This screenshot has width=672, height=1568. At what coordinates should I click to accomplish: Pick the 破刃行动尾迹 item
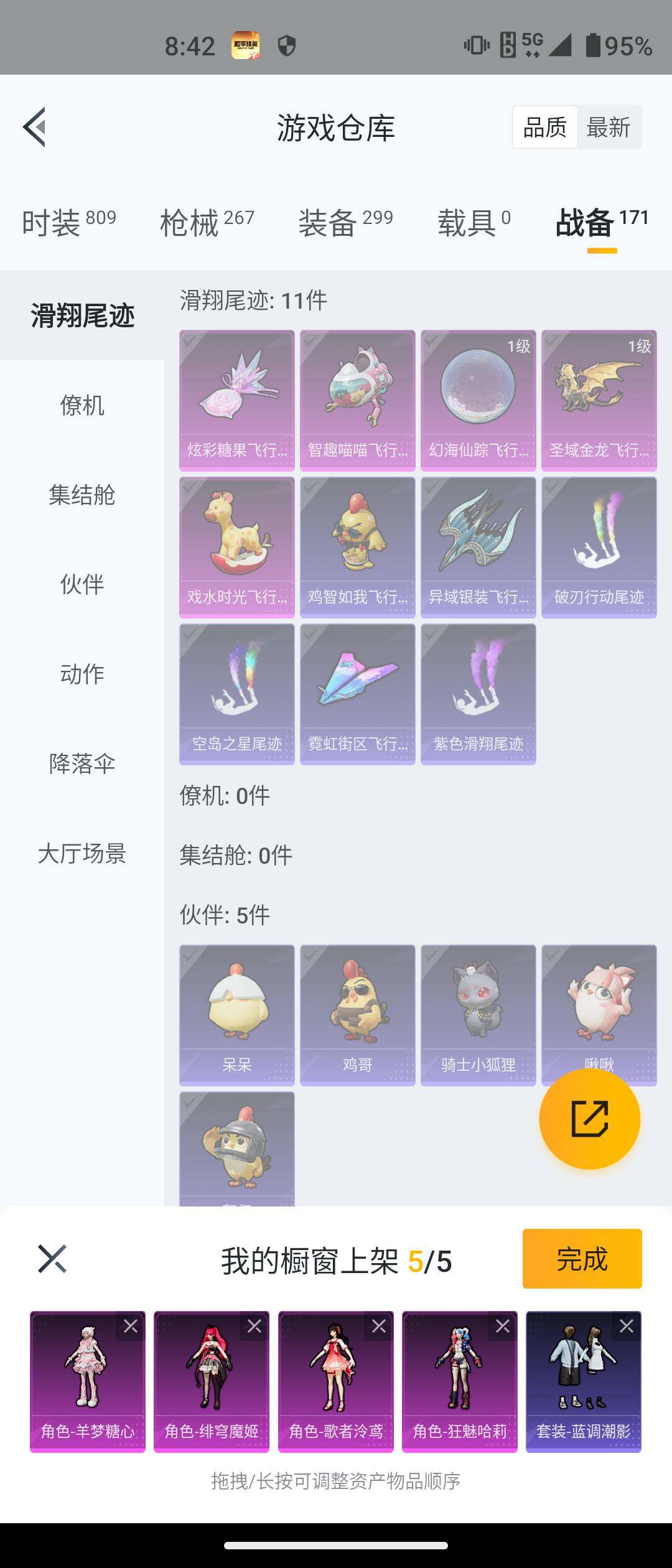[x=599, y=546]
